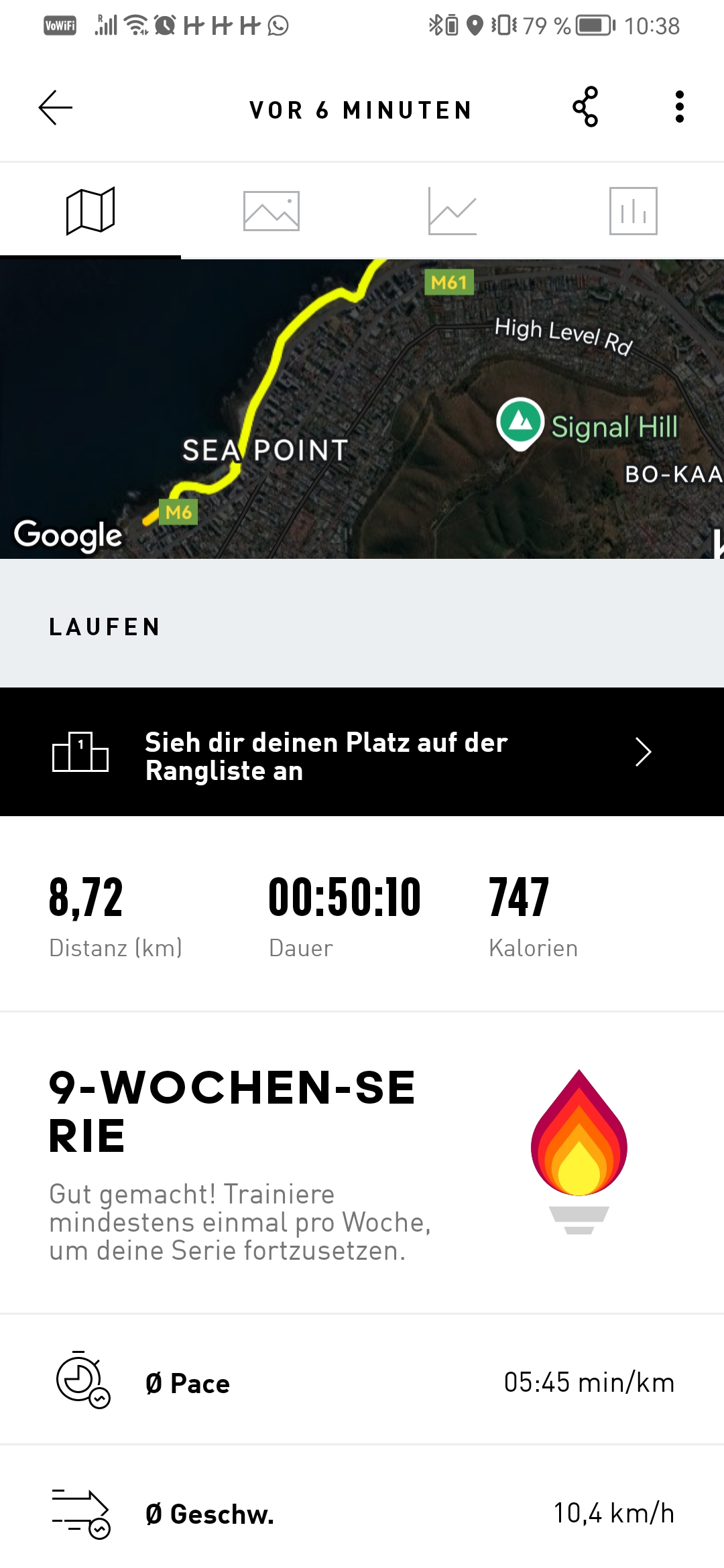Open the 9-Wochen-Serie streak card
Image resolution: width=724 pixels, height=1568 pixels.
(x=362, y=1163)
